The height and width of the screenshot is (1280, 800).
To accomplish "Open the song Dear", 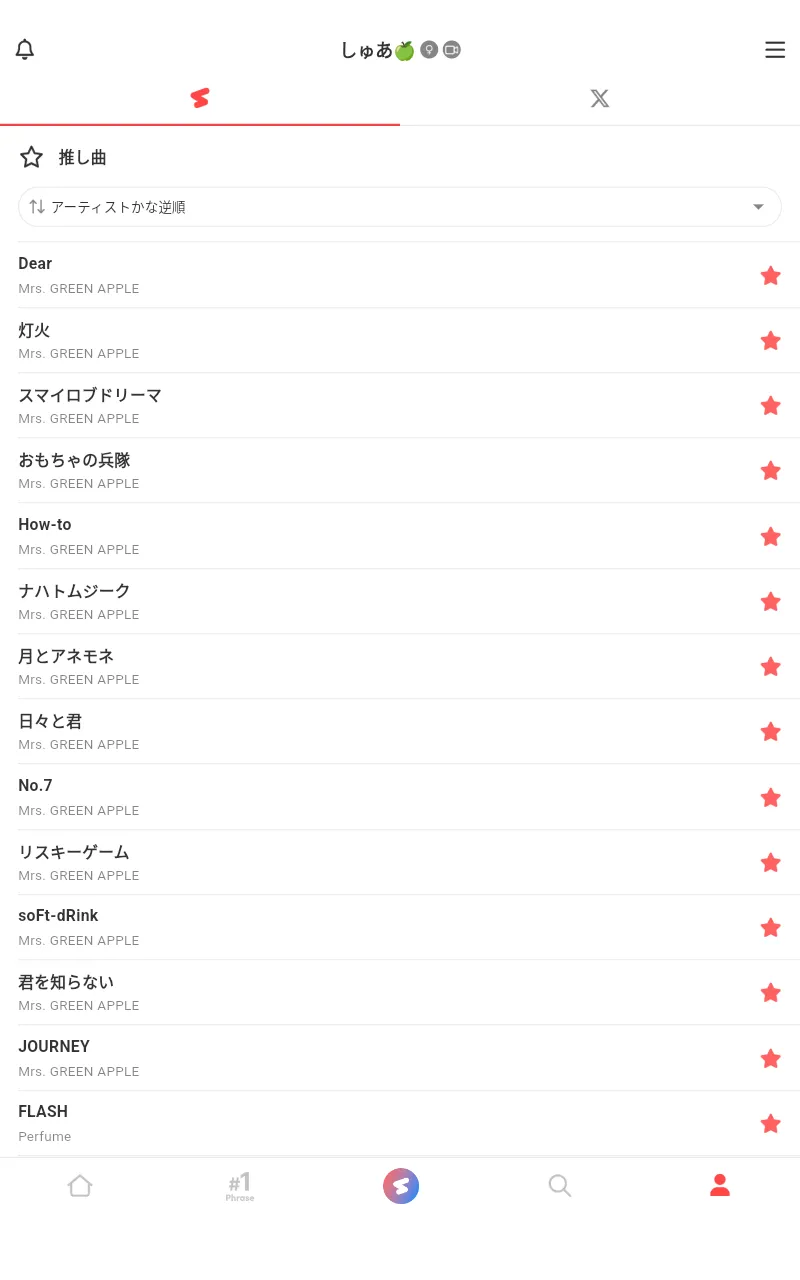I will [300, 275].
